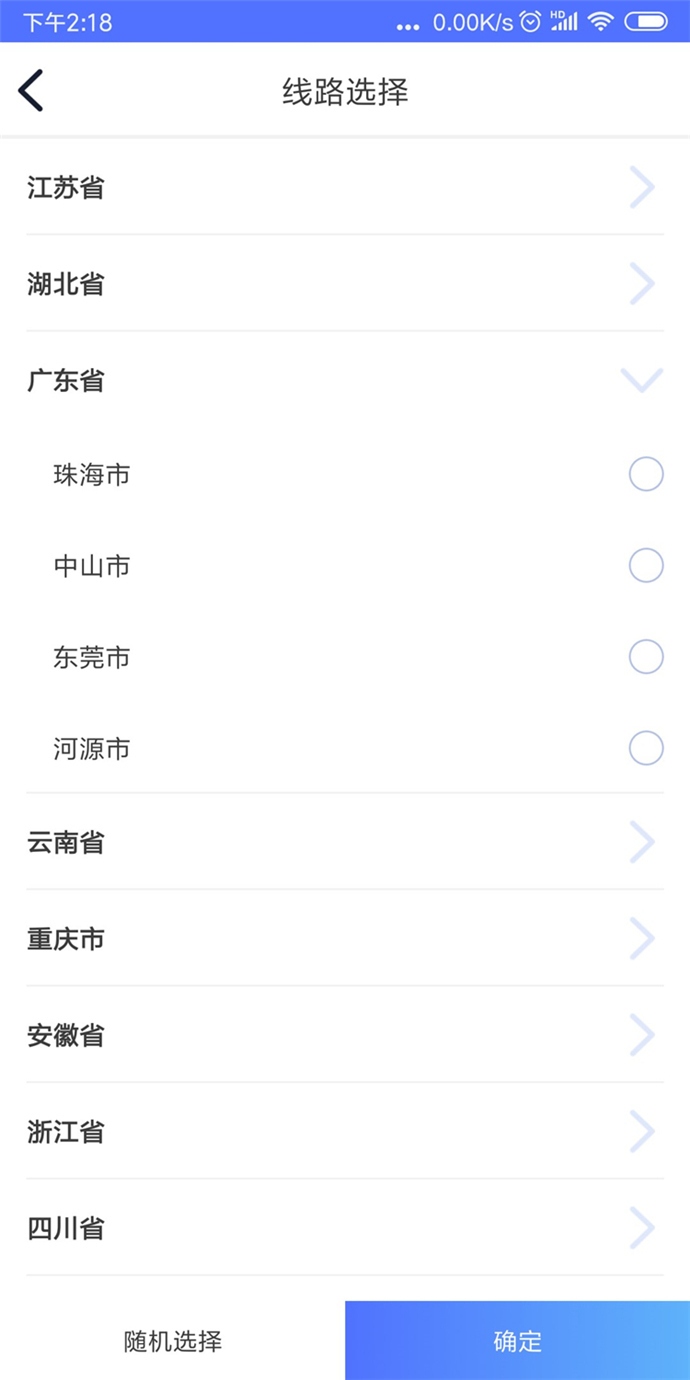690x1380 pixels.
Task: Tap the 随机选择 button
Action: (173, 1341)
